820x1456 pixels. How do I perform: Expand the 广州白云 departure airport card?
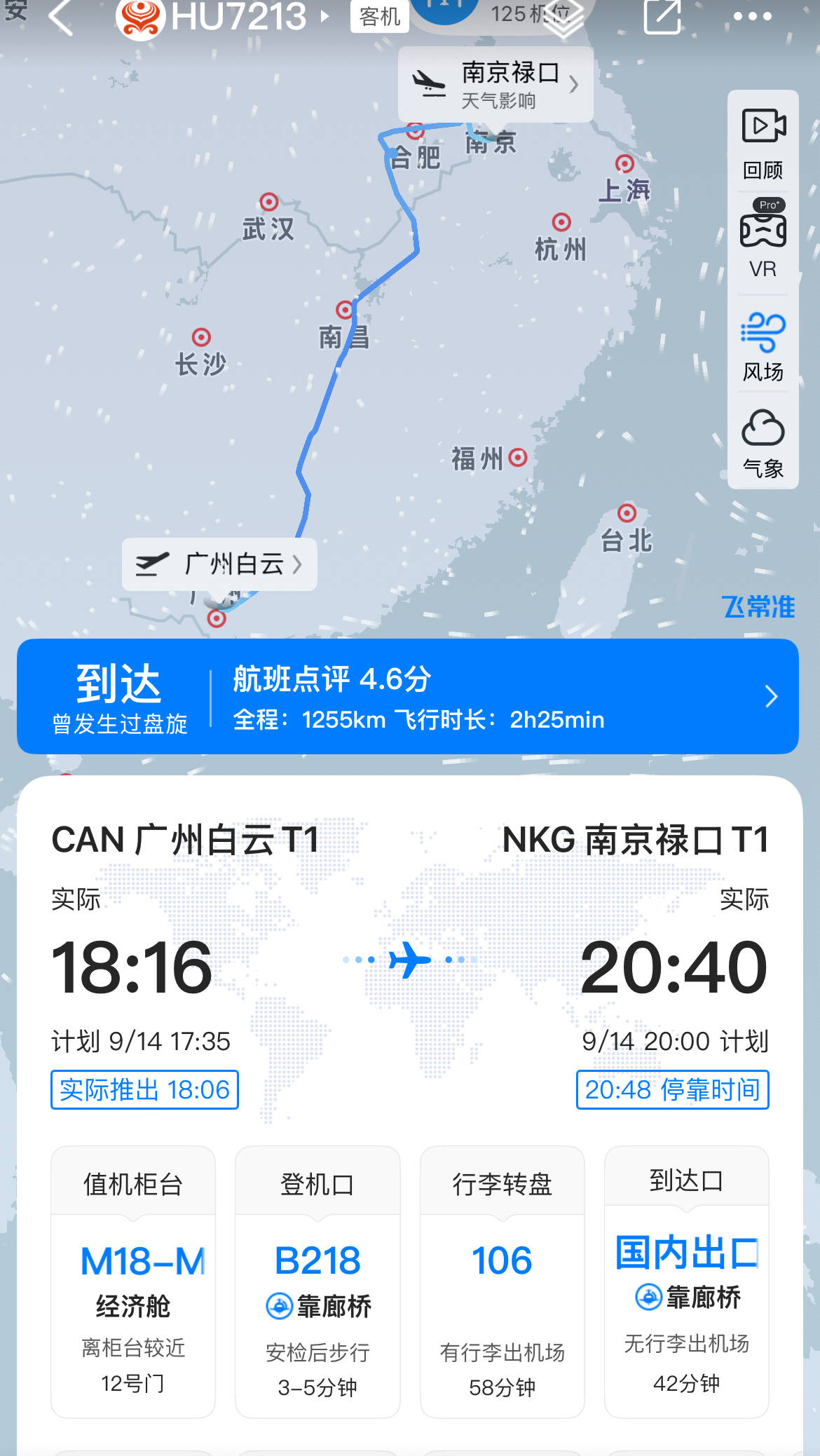pos(219,565)
